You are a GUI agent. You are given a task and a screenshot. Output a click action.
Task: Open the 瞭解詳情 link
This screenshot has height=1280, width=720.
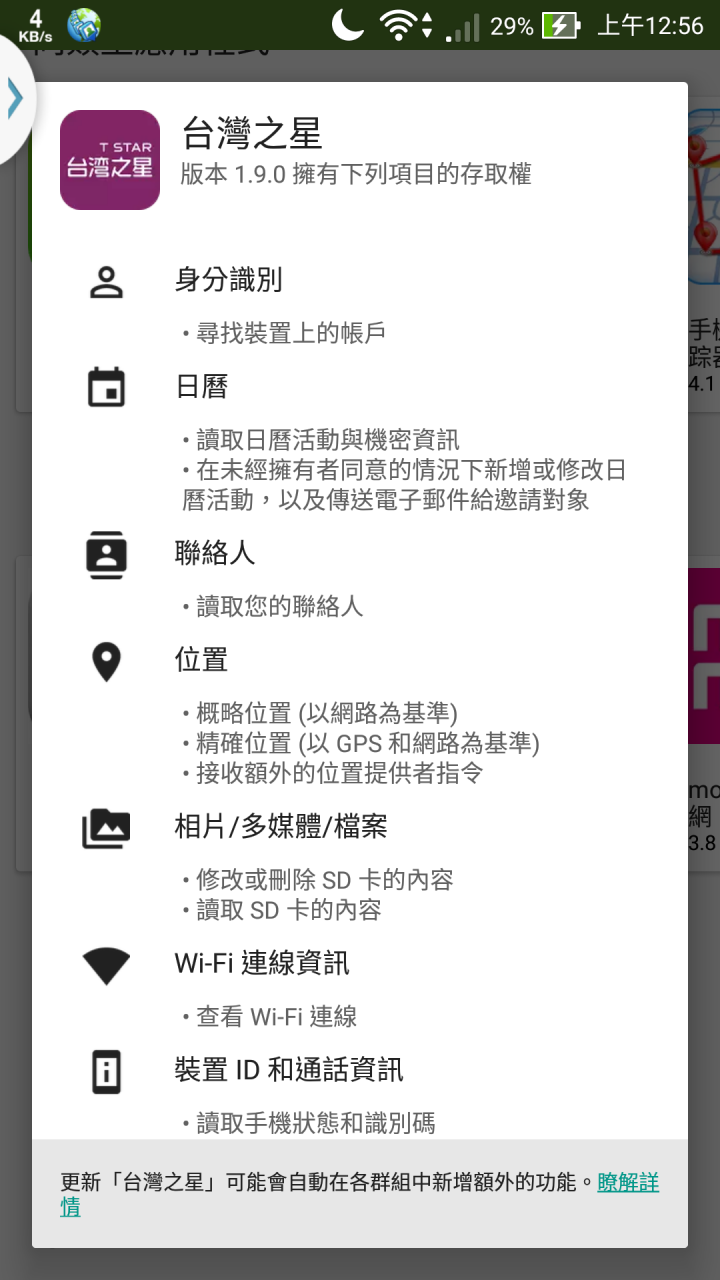coord(628,1183)
